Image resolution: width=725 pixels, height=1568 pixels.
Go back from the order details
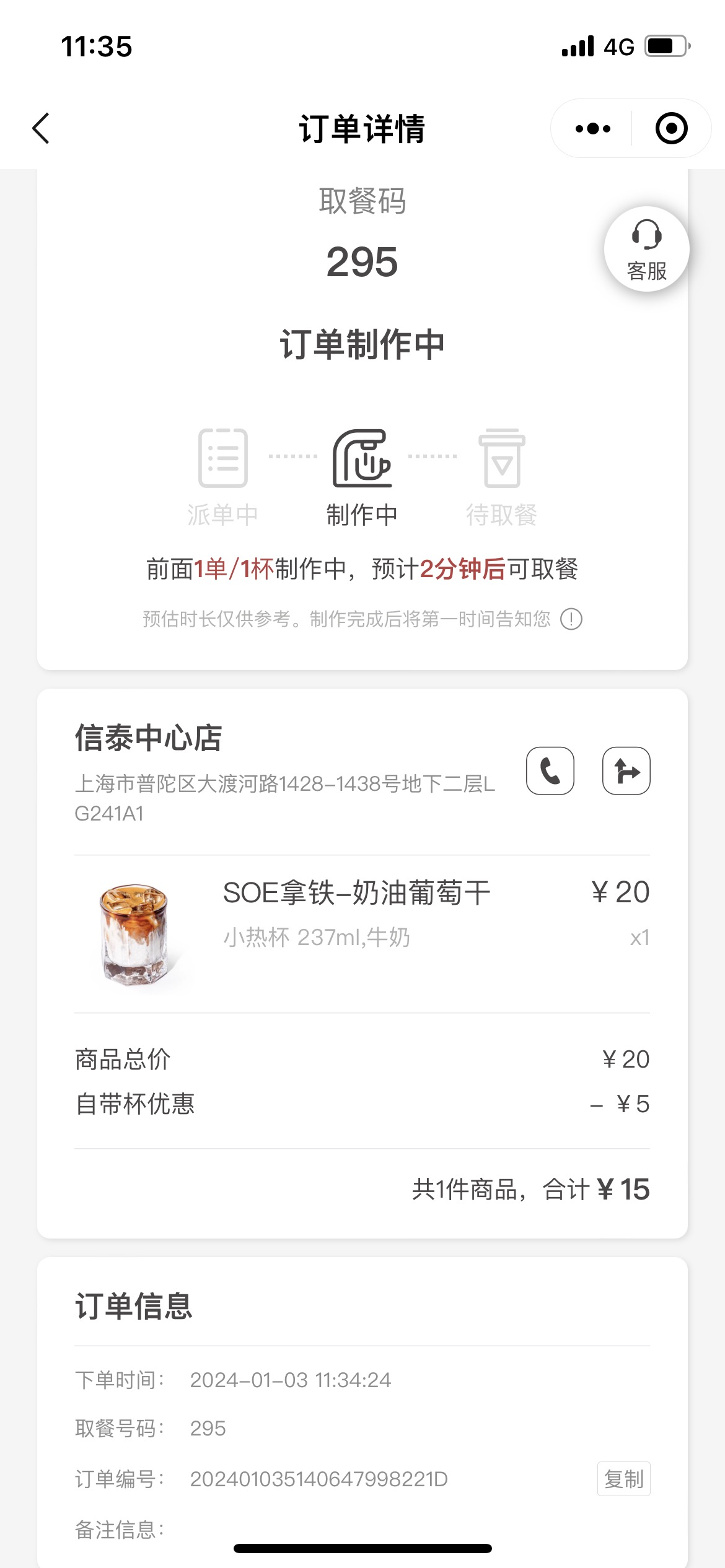pos(41,129)
